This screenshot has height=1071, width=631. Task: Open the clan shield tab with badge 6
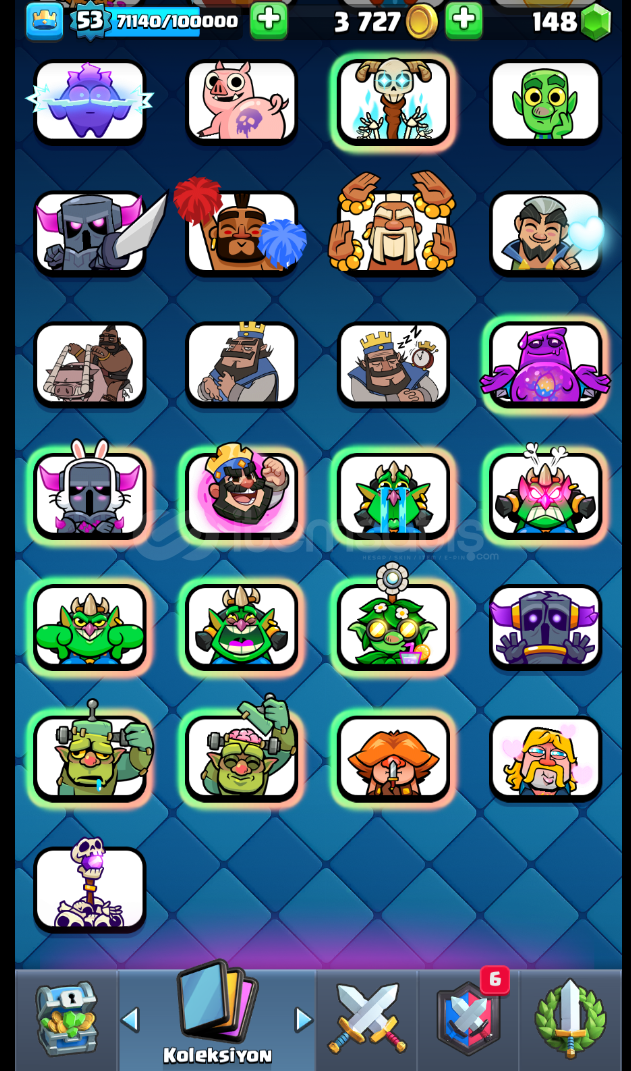[468, 1020]
